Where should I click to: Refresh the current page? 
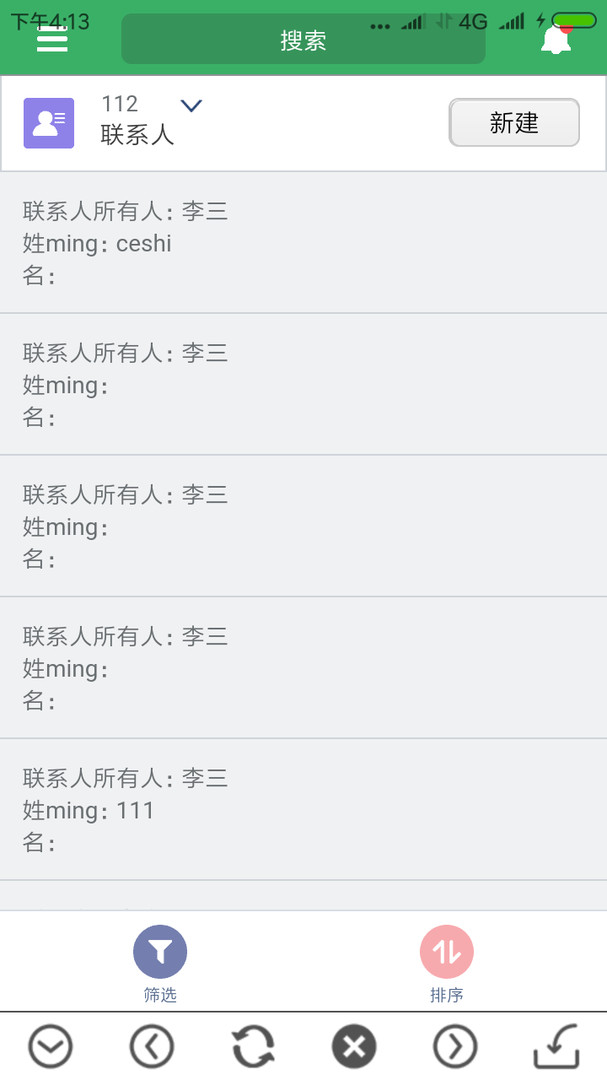point(253,1047)
